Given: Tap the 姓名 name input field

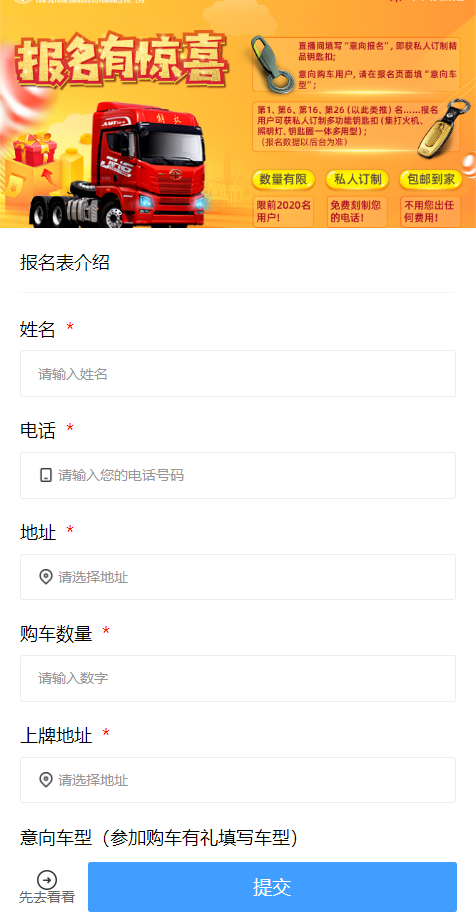Looking at the screenshot, I should point(238,374).
